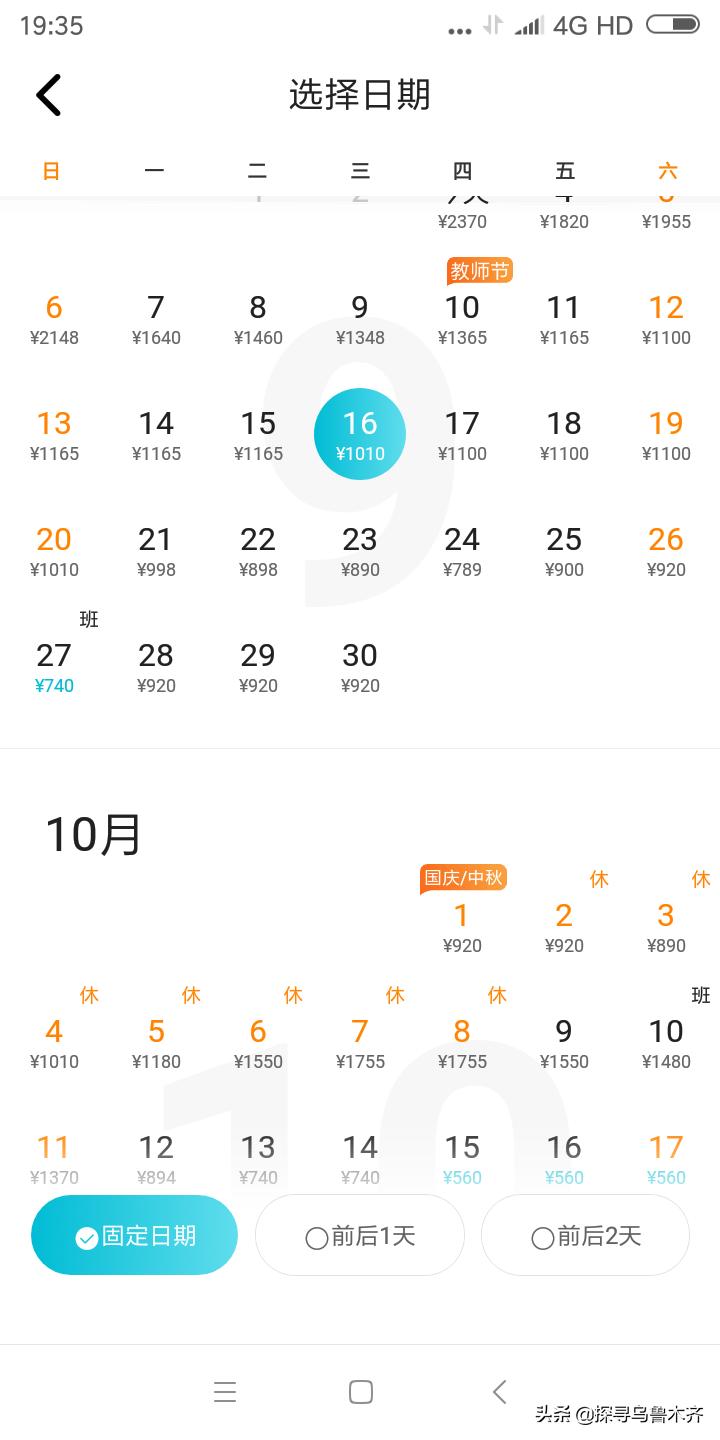Image resolution: width=720 pixels, height=1440 pixels.
Task: Select September 24 priced ¥789
Action: click(462, 552)
